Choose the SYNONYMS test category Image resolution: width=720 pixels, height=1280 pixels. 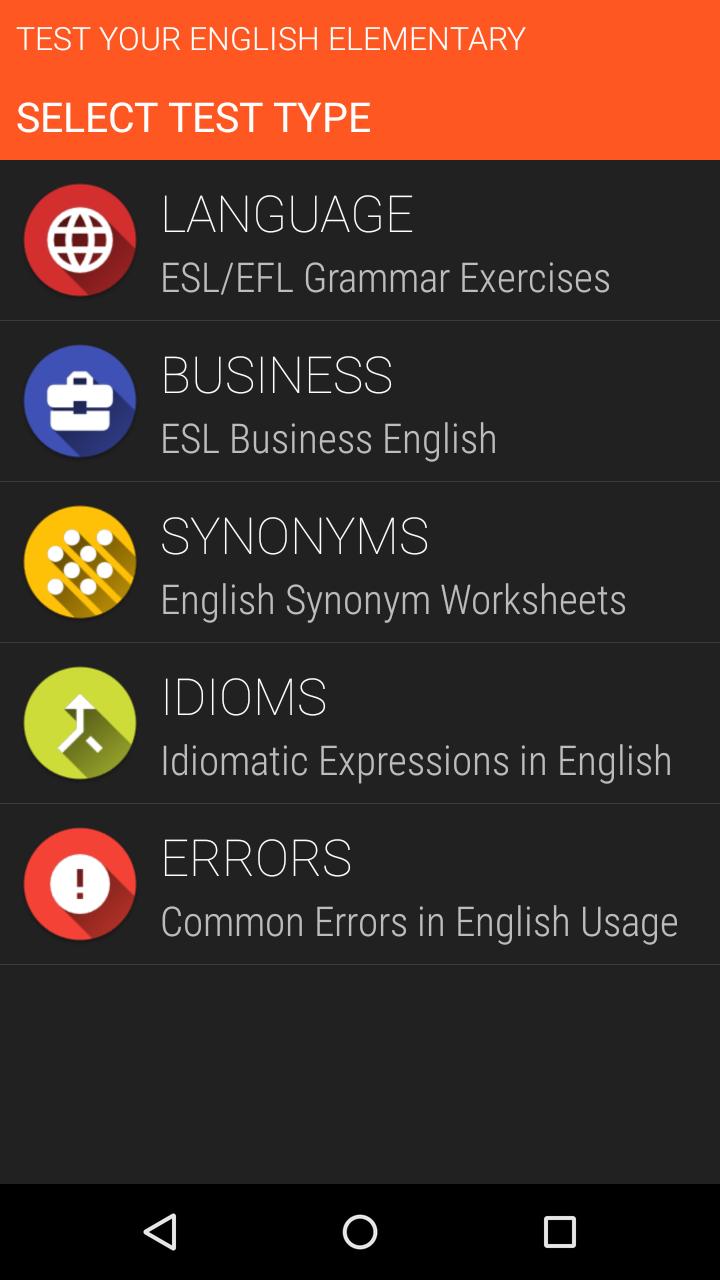295,535
